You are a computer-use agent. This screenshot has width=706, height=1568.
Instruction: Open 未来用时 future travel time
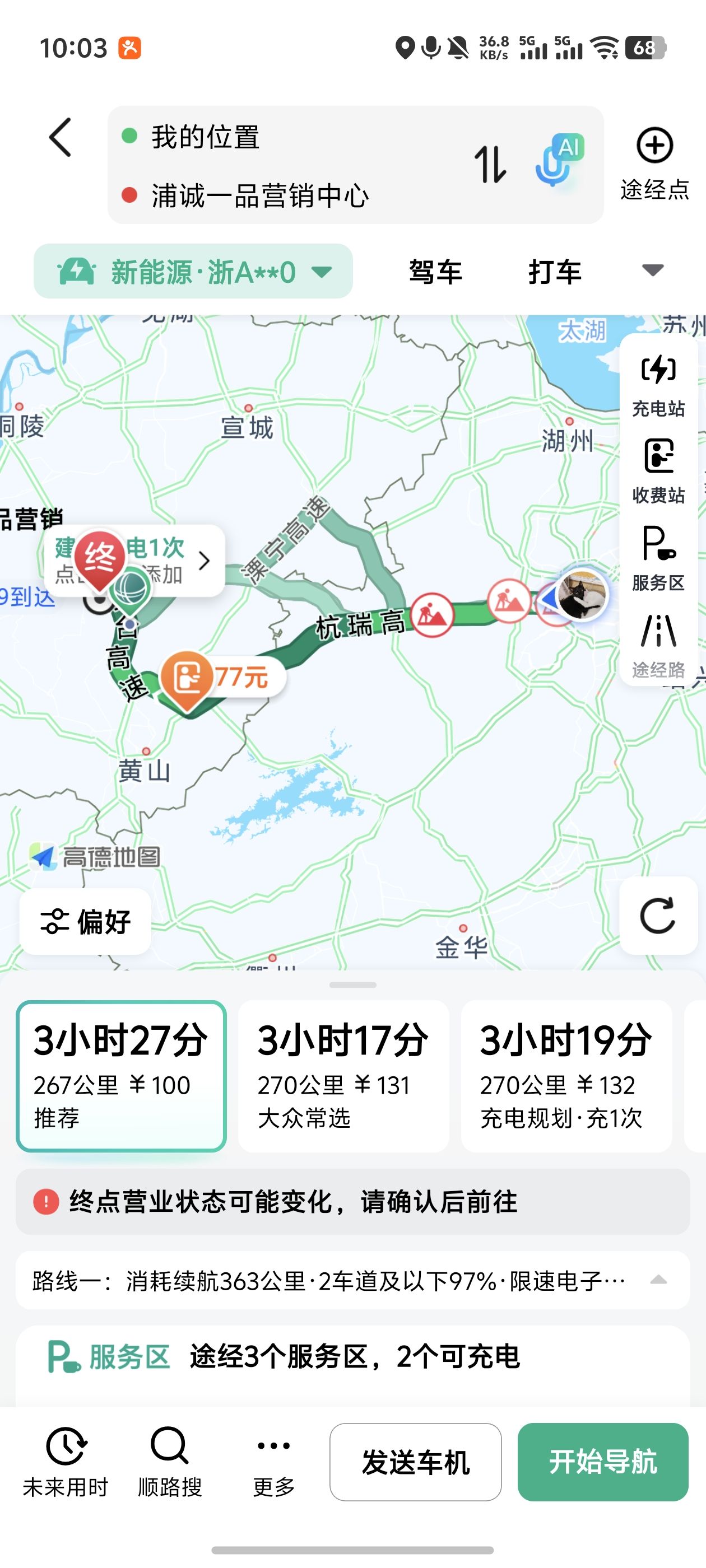(65, 1462)
